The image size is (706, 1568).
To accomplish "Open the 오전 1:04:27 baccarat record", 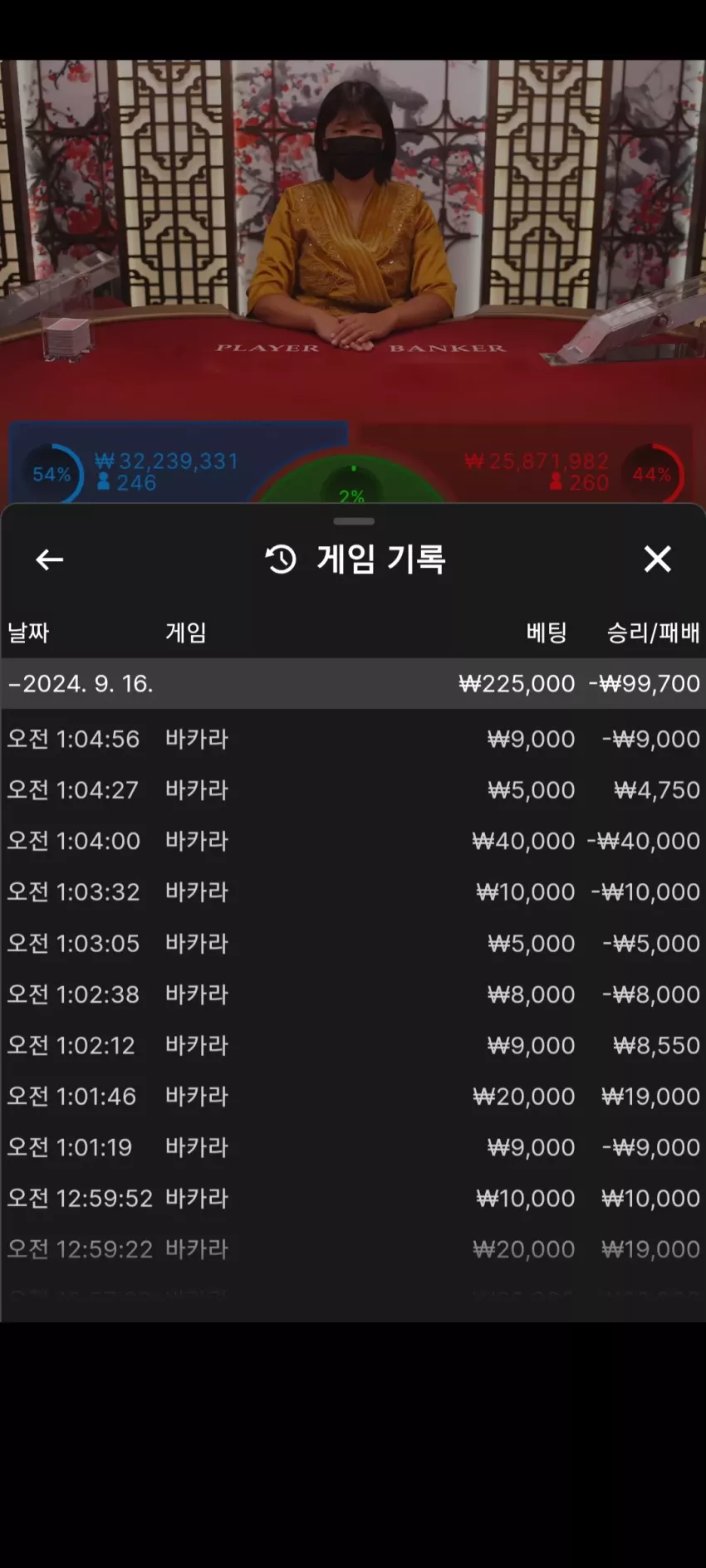I will point(353,789).
